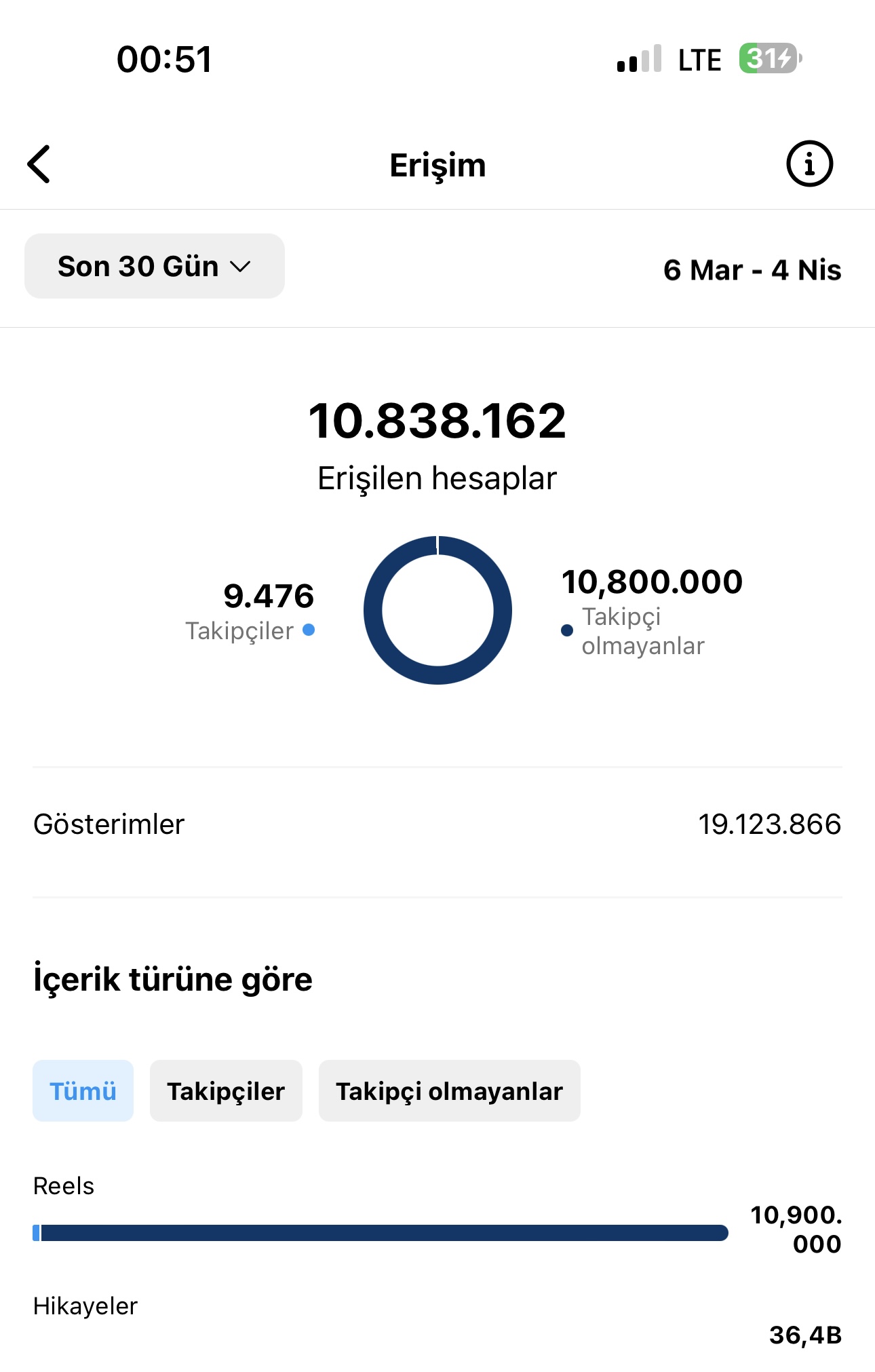Expand the Son 30 Gün dropdown
This screenshot has width=875, height=1372.
tap(155, 266)
